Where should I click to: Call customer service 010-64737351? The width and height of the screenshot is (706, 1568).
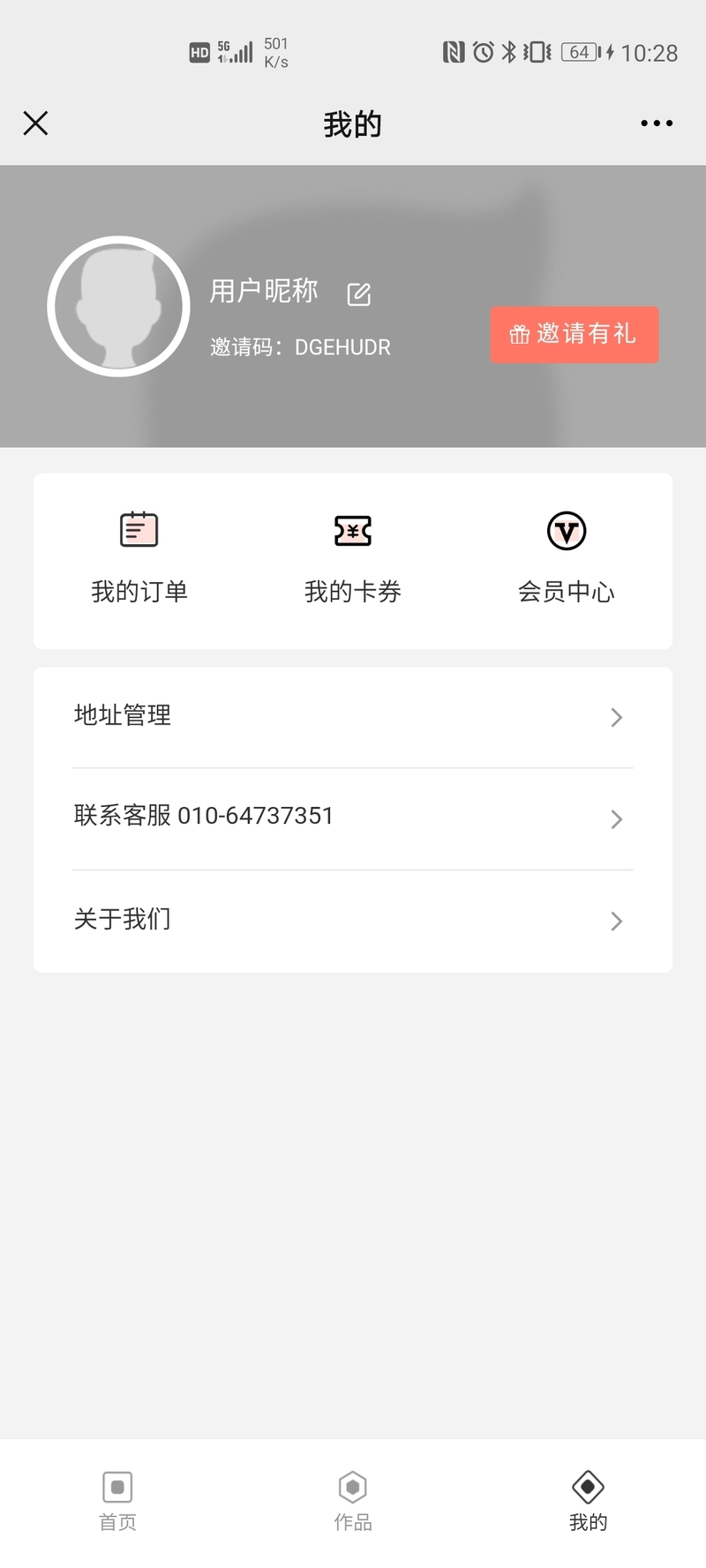coord(353,819)
